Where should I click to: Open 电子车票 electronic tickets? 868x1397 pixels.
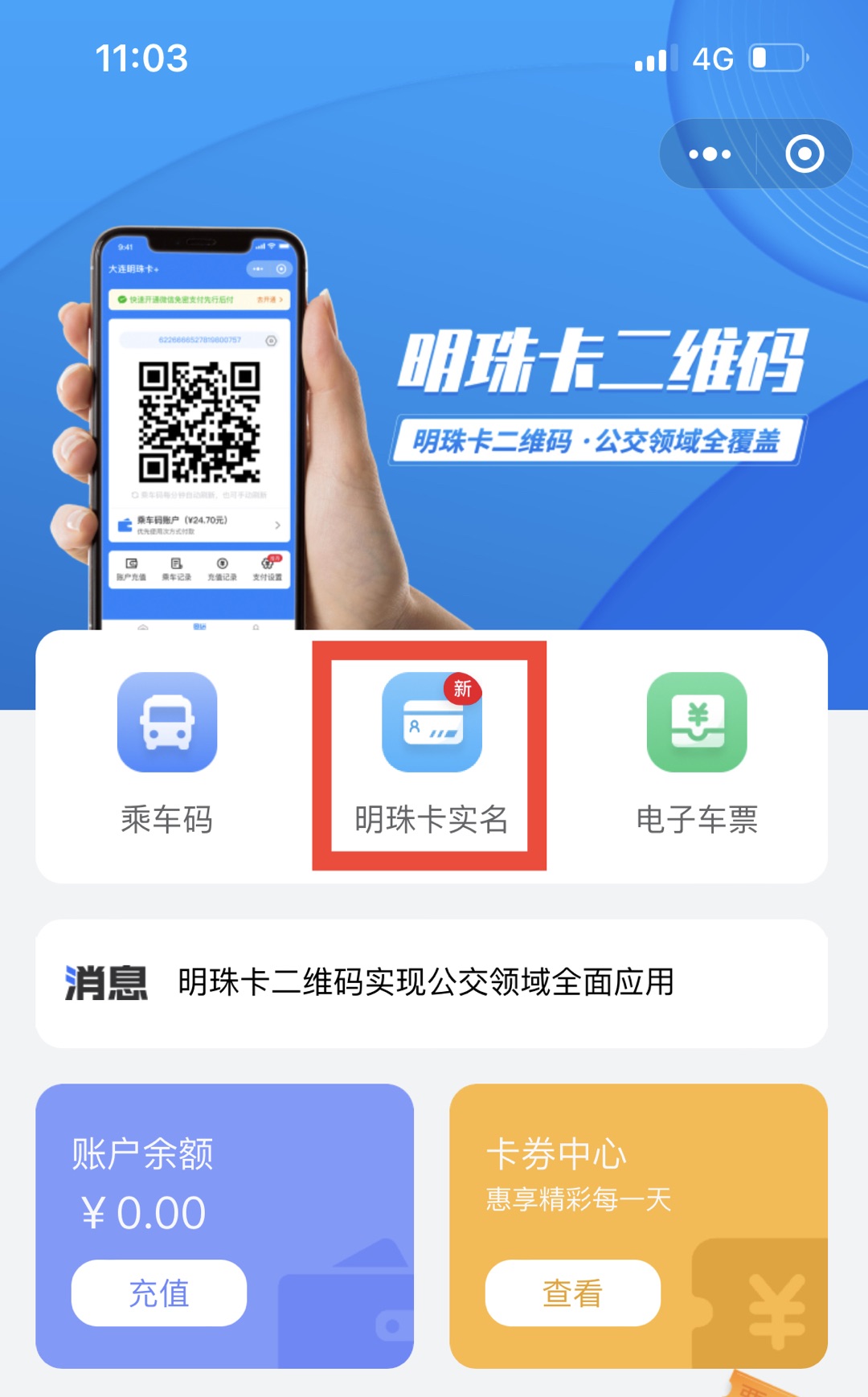[697, 753]
